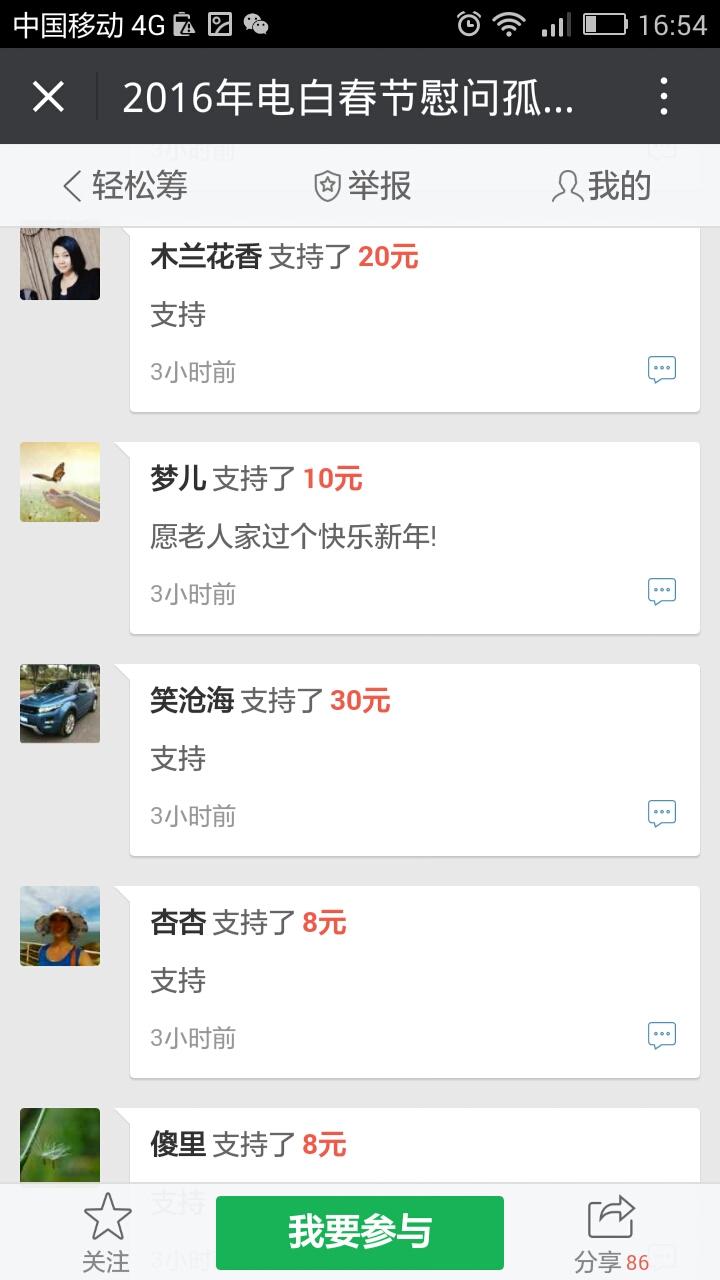This screenshot has height=1280, width=720.
Task: Reply to 木兰花香's support comment
Action: (662, 370)
